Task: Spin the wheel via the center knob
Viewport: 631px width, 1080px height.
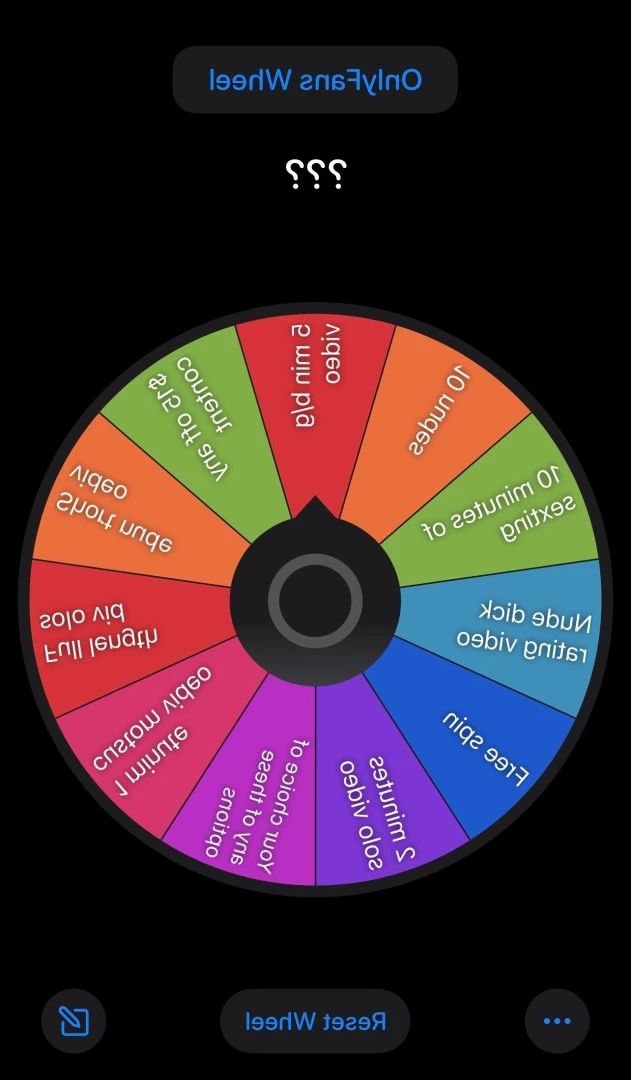Action: click(x=315, y=601)
